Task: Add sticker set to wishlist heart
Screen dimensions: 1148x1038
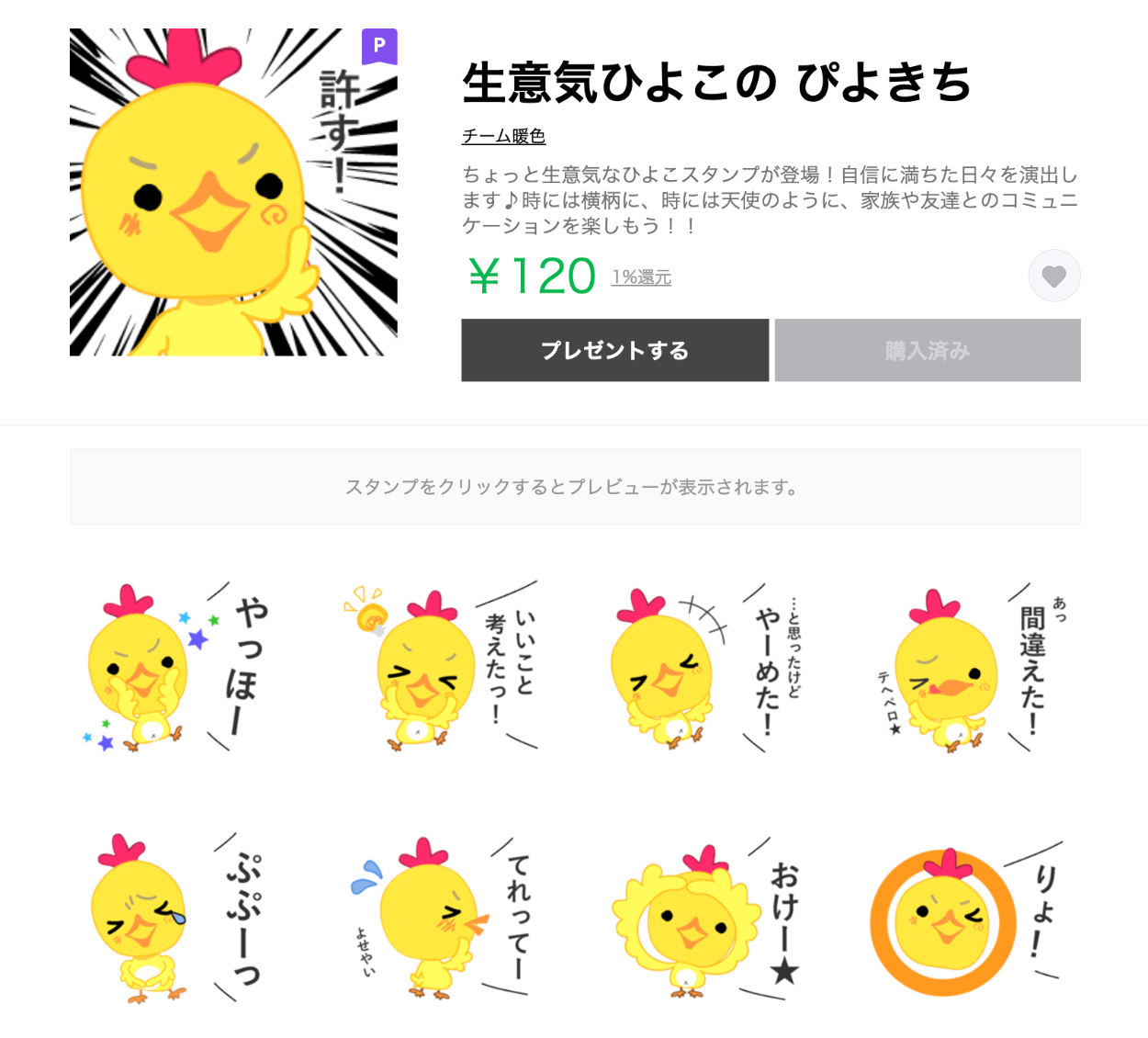Action: pyautogui.click(x=1053, y=276)
